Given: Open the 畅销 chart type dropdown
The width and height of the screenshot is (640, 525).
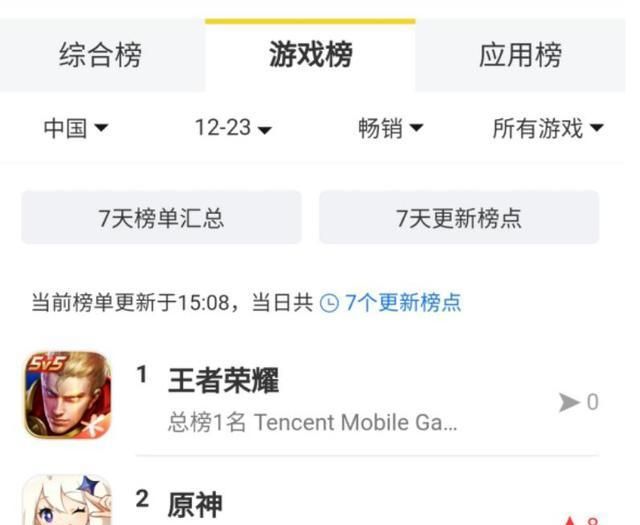Looking at the screenshot, I should pos(390,128).
